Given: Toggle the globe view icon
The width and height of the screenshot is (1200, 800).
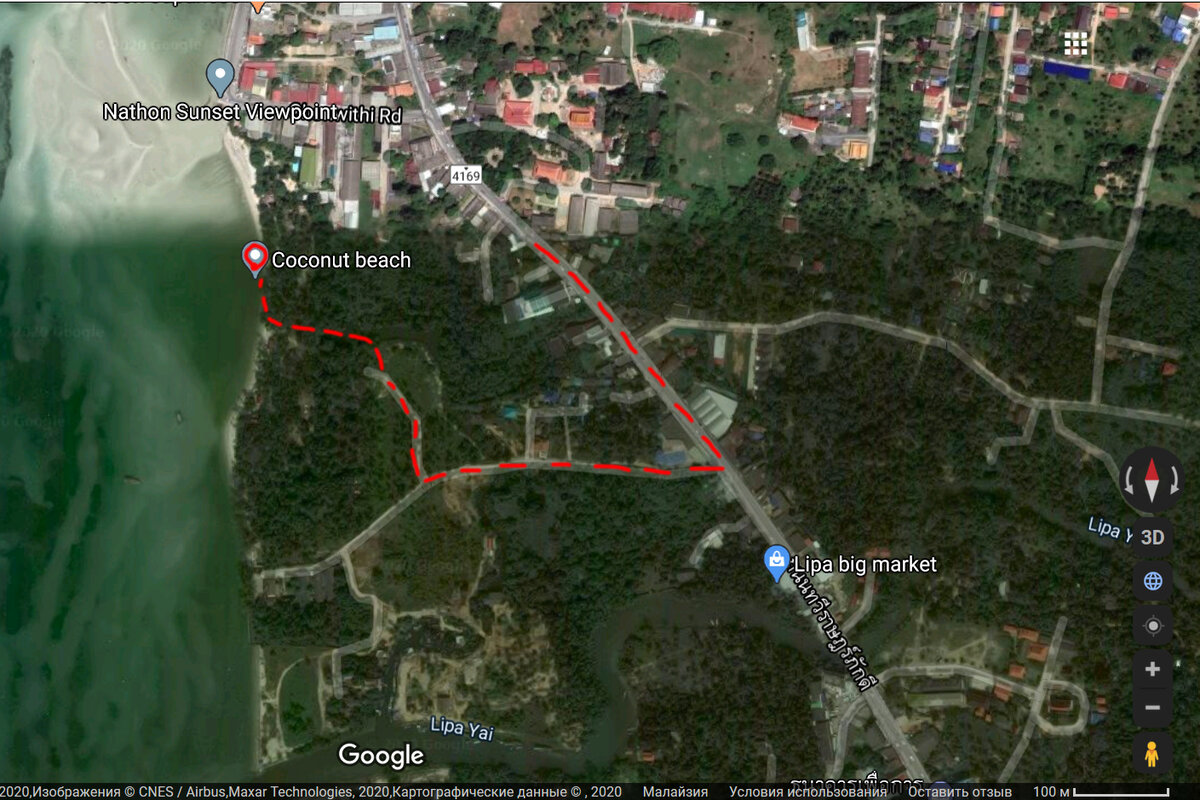Looking at the screenshot, I should click(x=1152, y=581).
